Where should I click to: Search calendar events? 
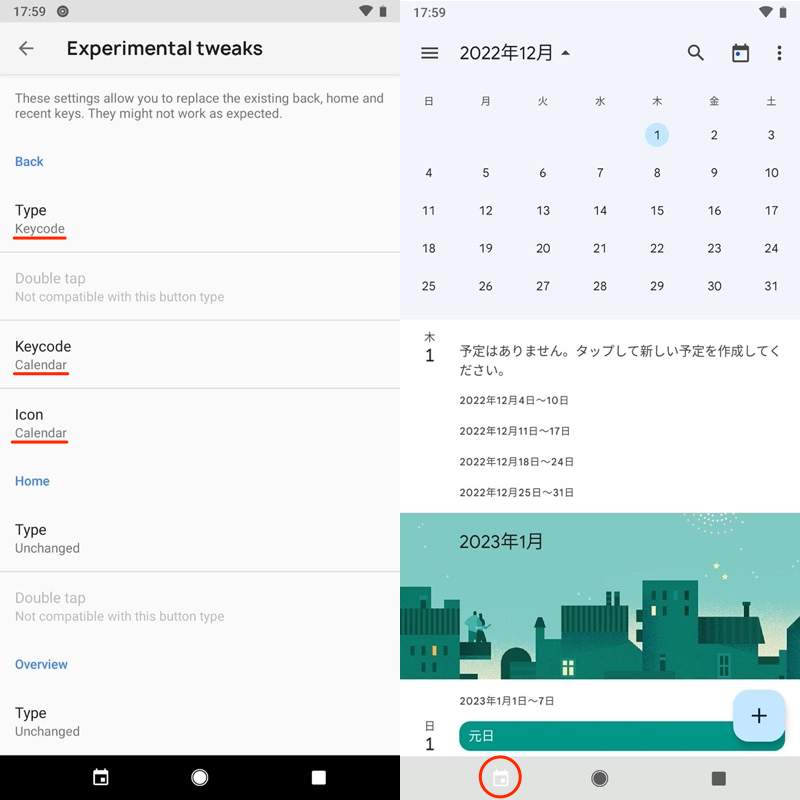tap(696, 53)
